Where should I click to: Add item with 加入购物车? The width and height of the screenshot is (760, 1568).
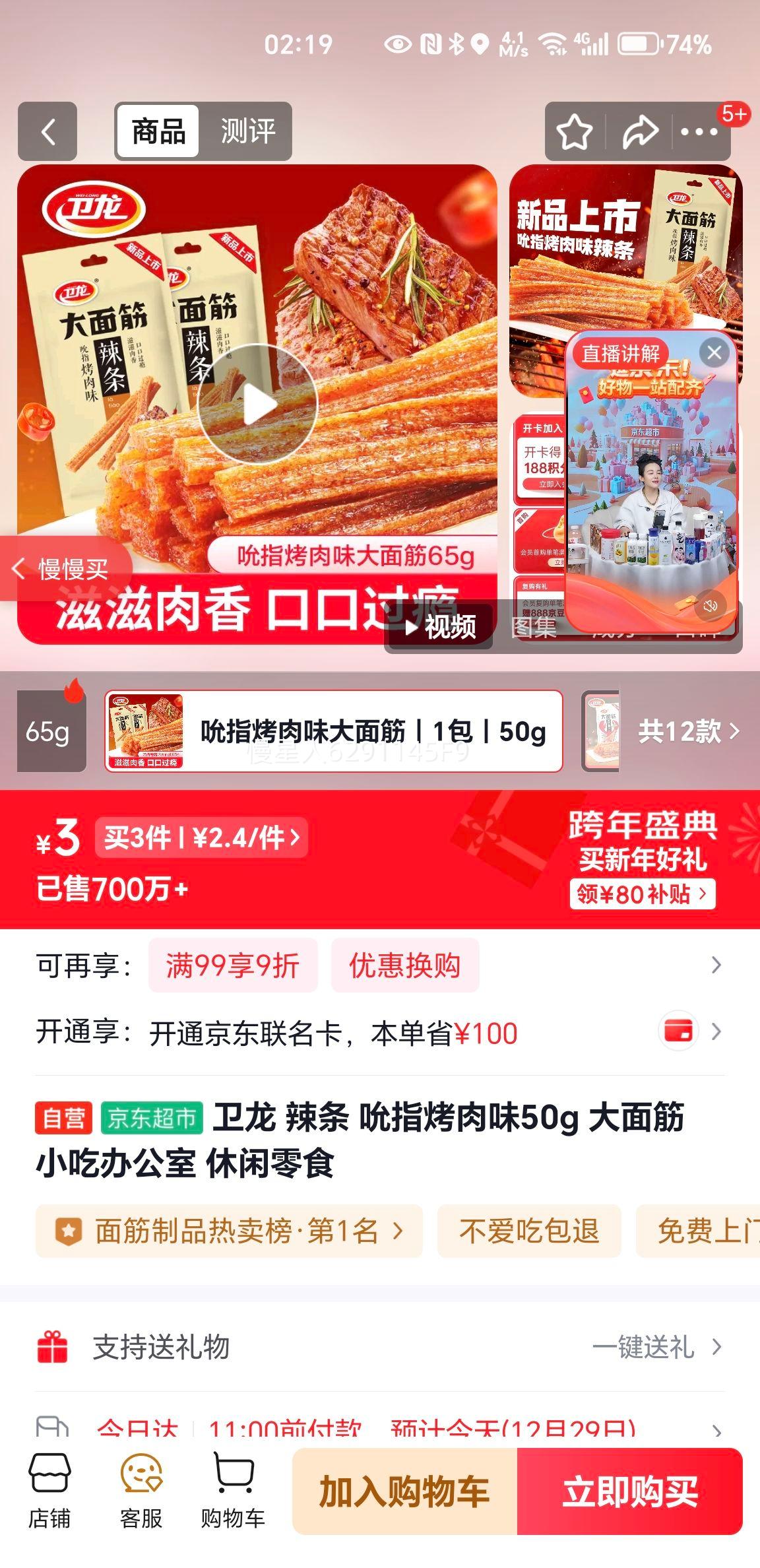(404, 1491)
